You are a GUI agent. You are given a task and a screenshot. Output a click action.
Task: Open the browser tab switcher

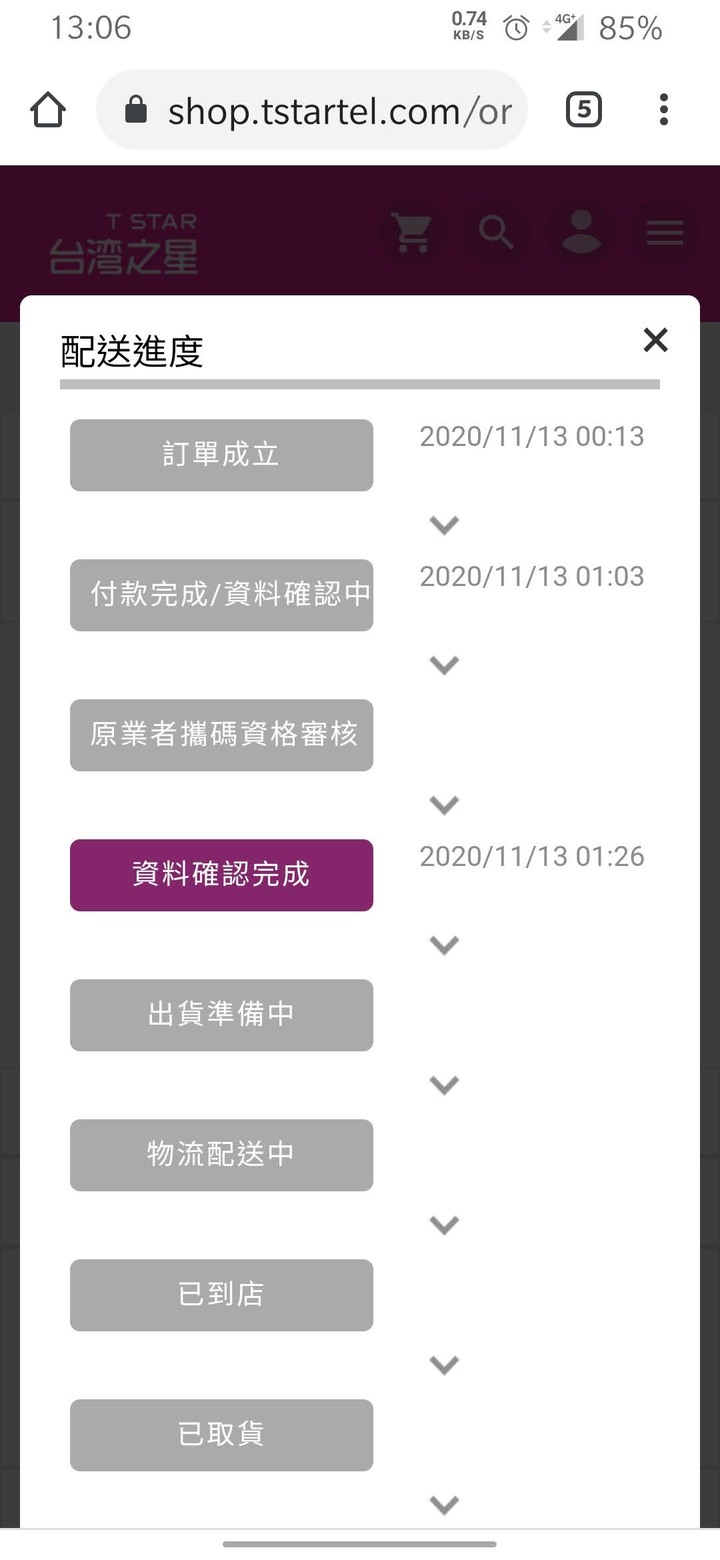tap(584, 110)
